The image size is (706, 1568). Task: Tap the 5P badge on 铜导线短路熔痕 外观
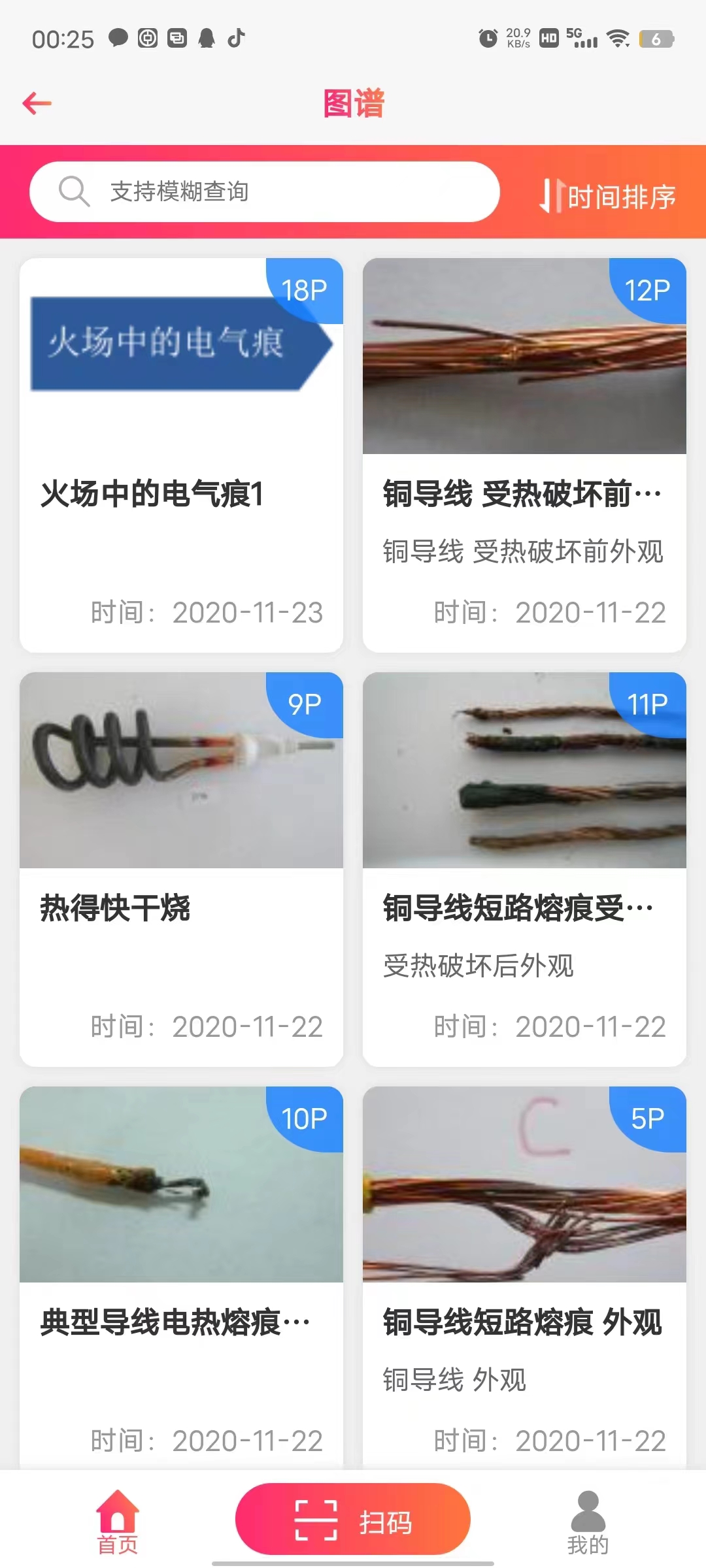tap(647, 1118)
